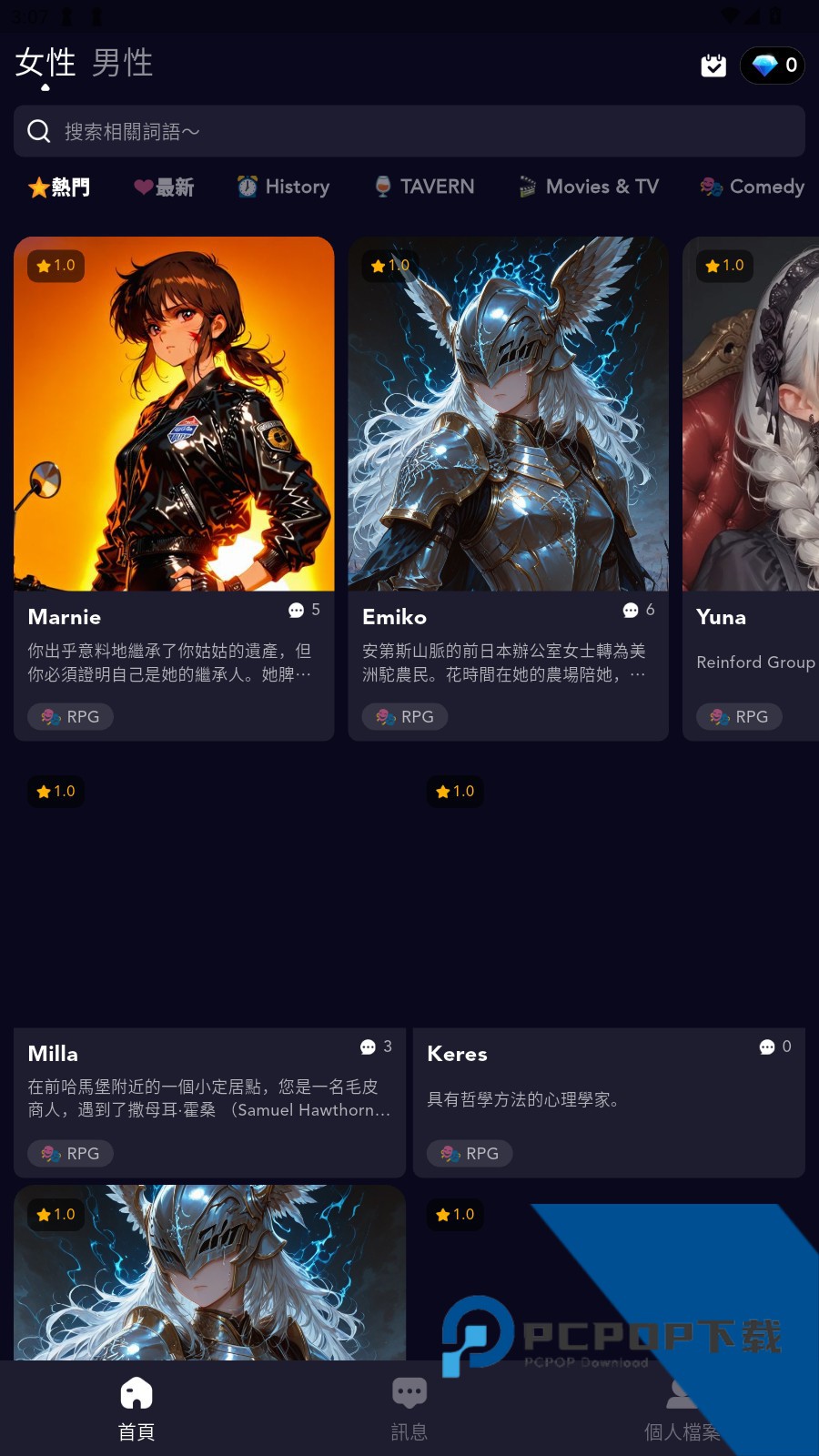The width and height of the screenshot is (819, 1456).
Task: View the Yuna character card
Action: 752,488
